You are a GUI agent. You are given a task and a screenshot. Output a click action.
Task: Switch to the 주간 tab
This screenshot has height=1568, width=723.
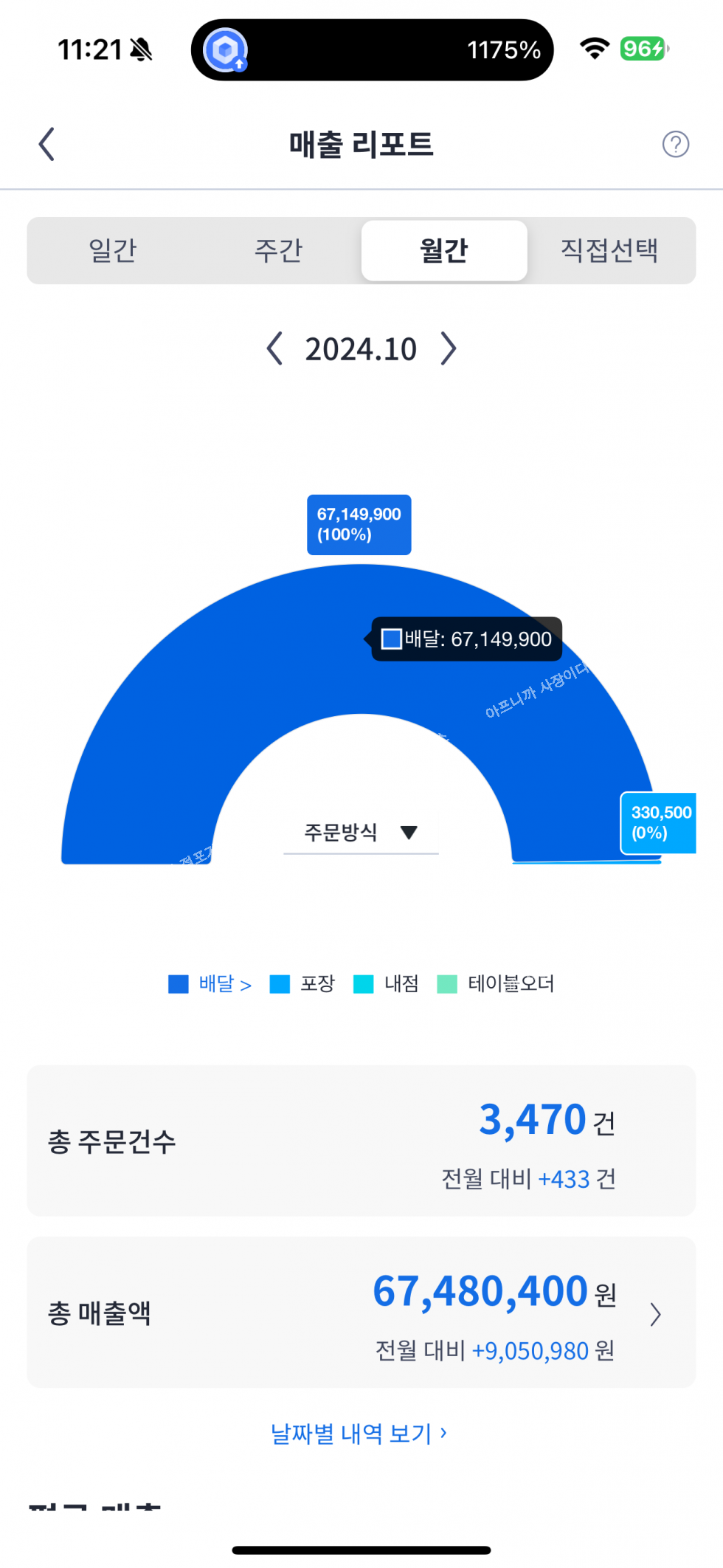coord(278,250)
